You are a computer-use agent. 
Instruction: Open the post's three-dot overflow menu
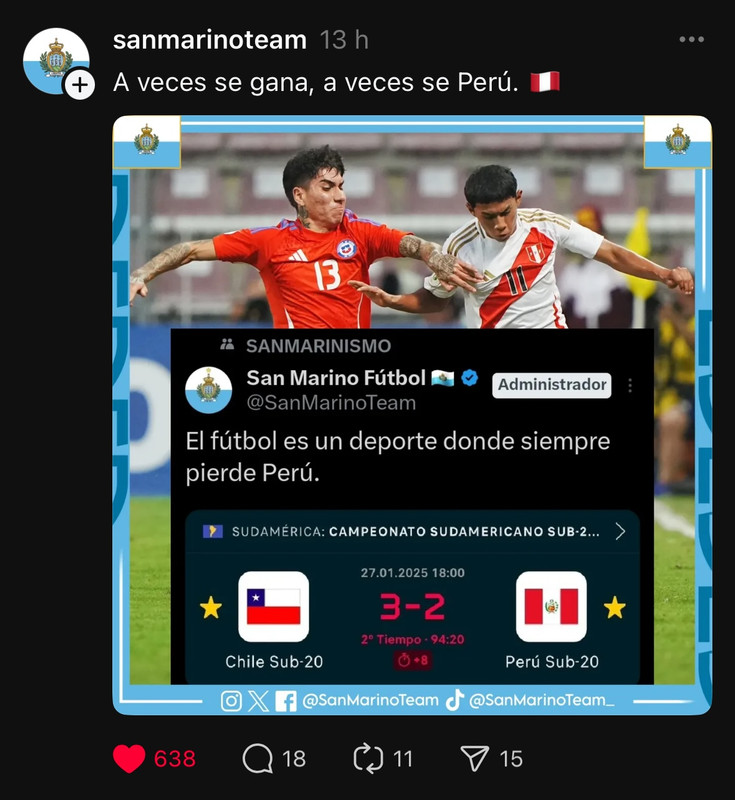(x=691, y=40)
